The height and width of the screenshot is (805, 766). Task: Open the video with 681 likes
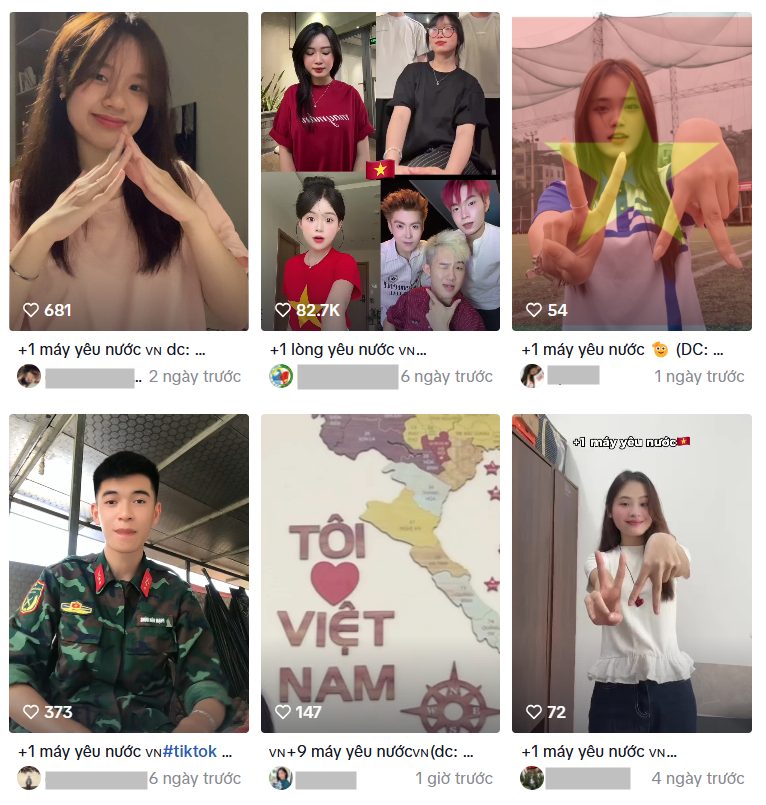tap(129, 171)
